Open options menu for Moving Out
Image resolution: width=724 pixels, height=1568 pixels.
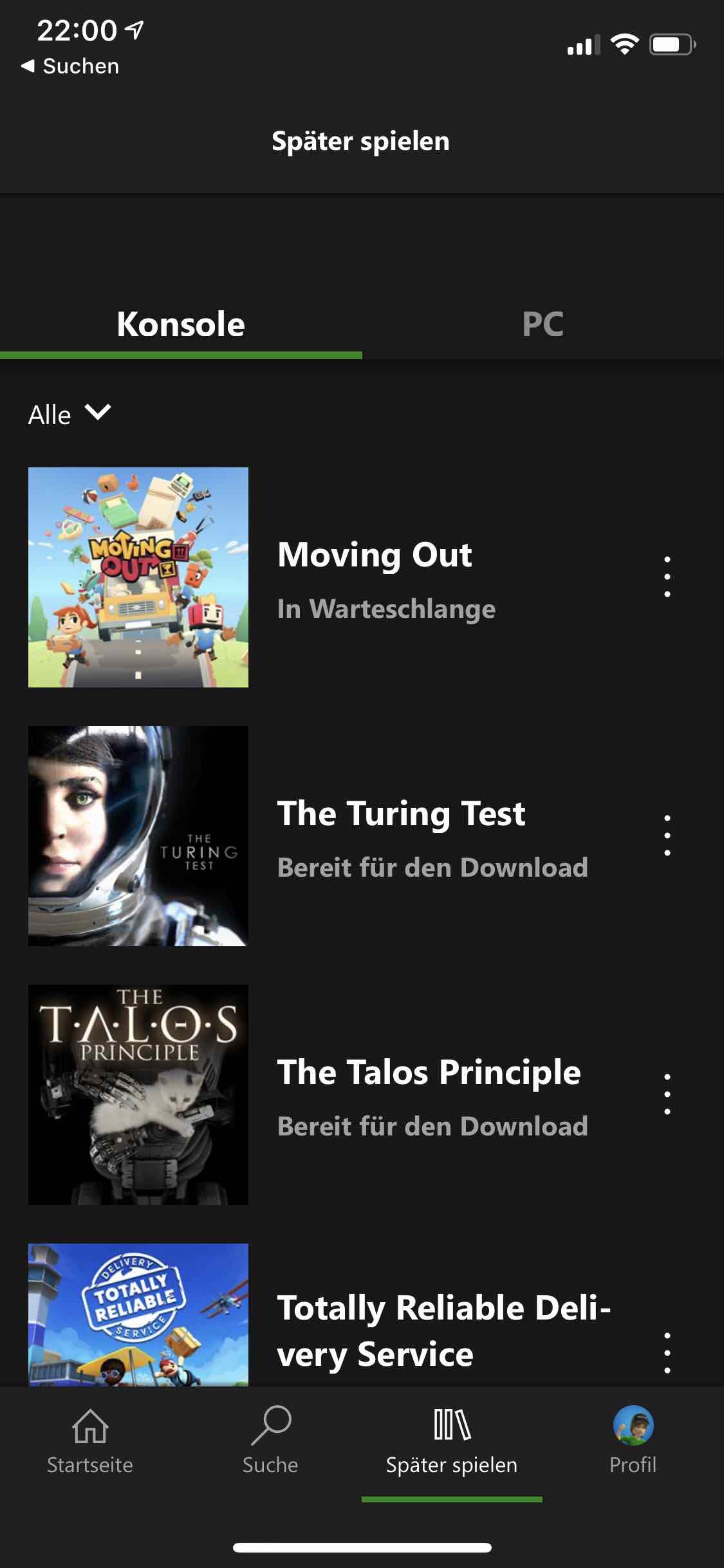tap(667, 577)
